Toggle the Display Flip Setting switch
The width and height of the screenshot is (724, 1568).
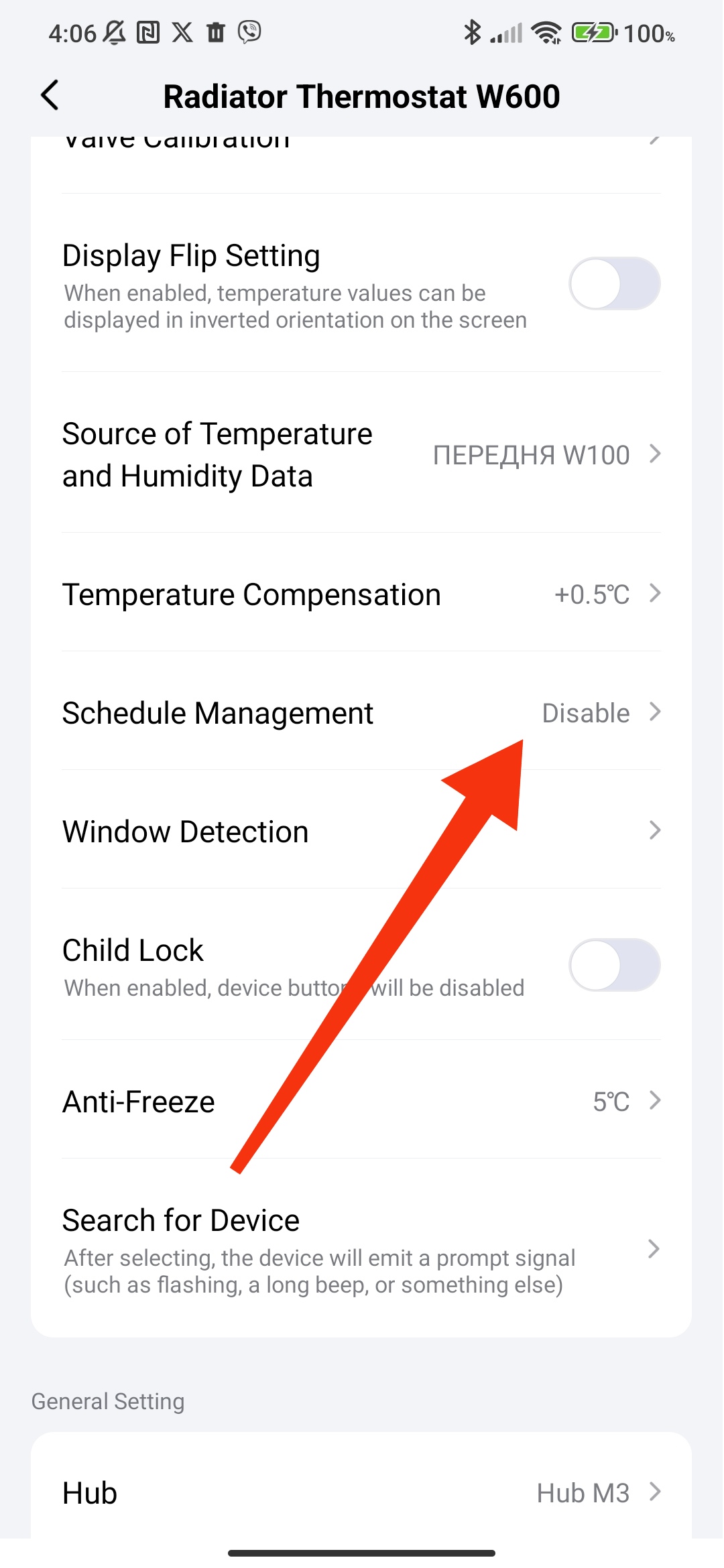(614, 284)
